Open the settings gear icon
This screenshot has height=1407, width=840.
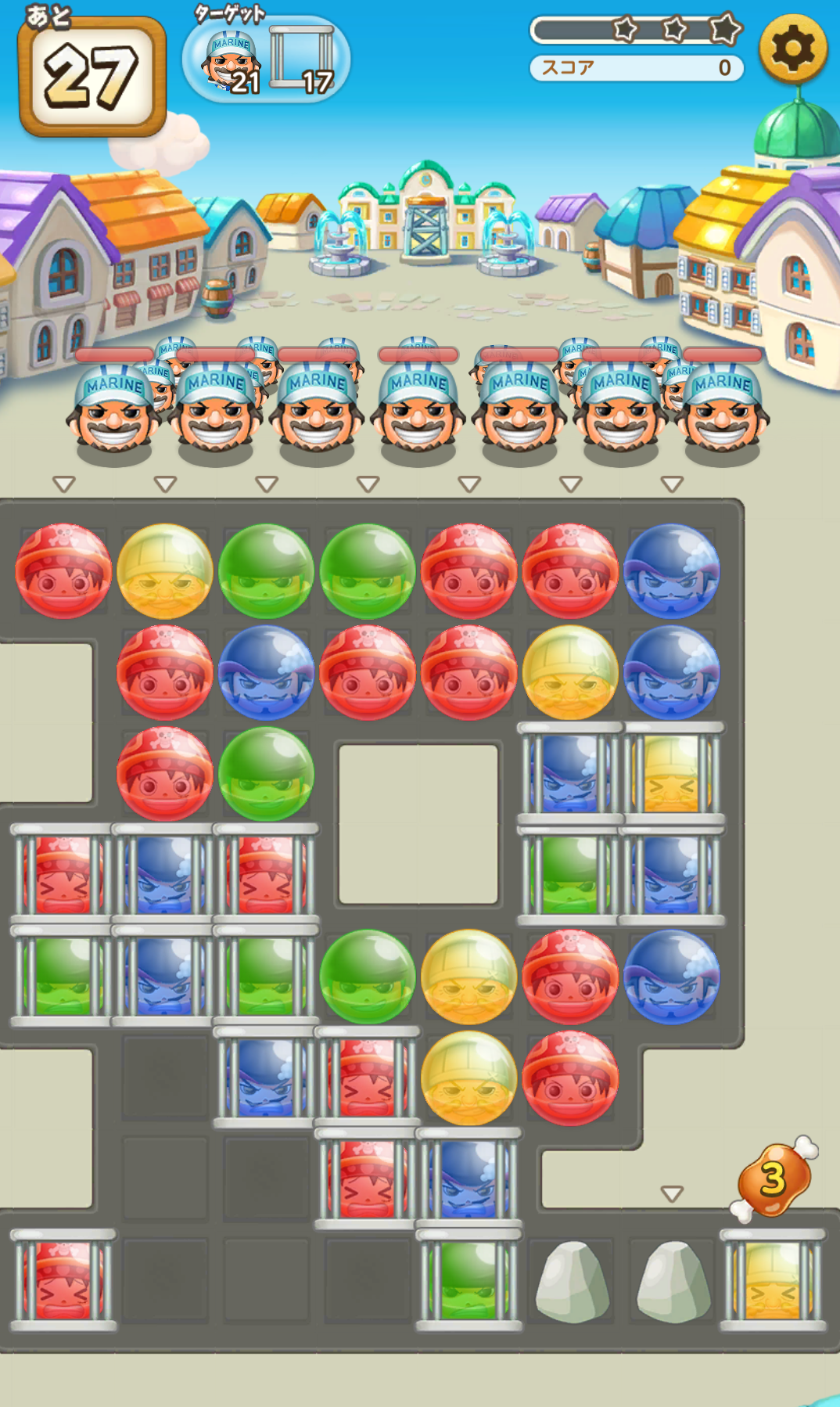792,49
